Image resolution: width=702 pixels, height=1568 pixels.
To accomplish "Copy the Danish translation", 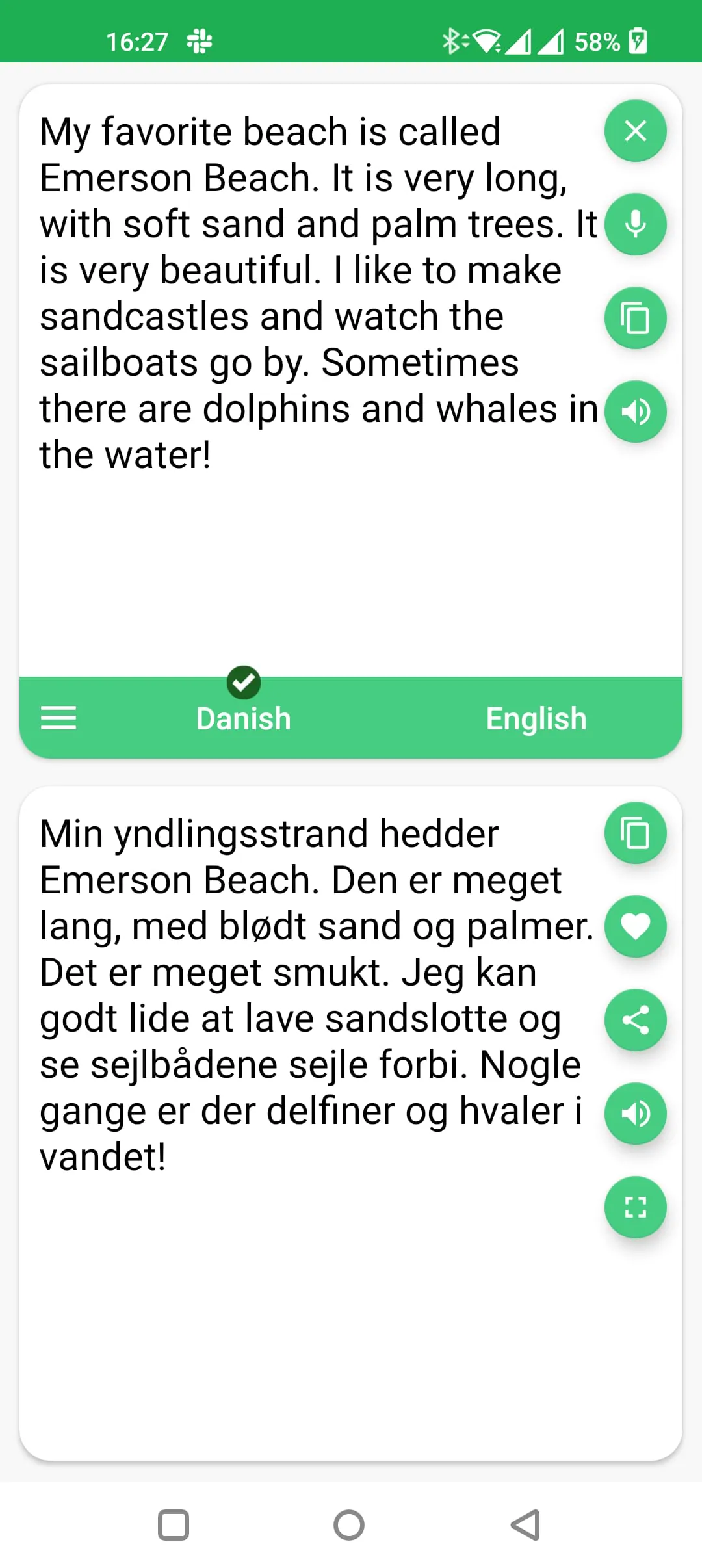I will [x=635, y=834].
